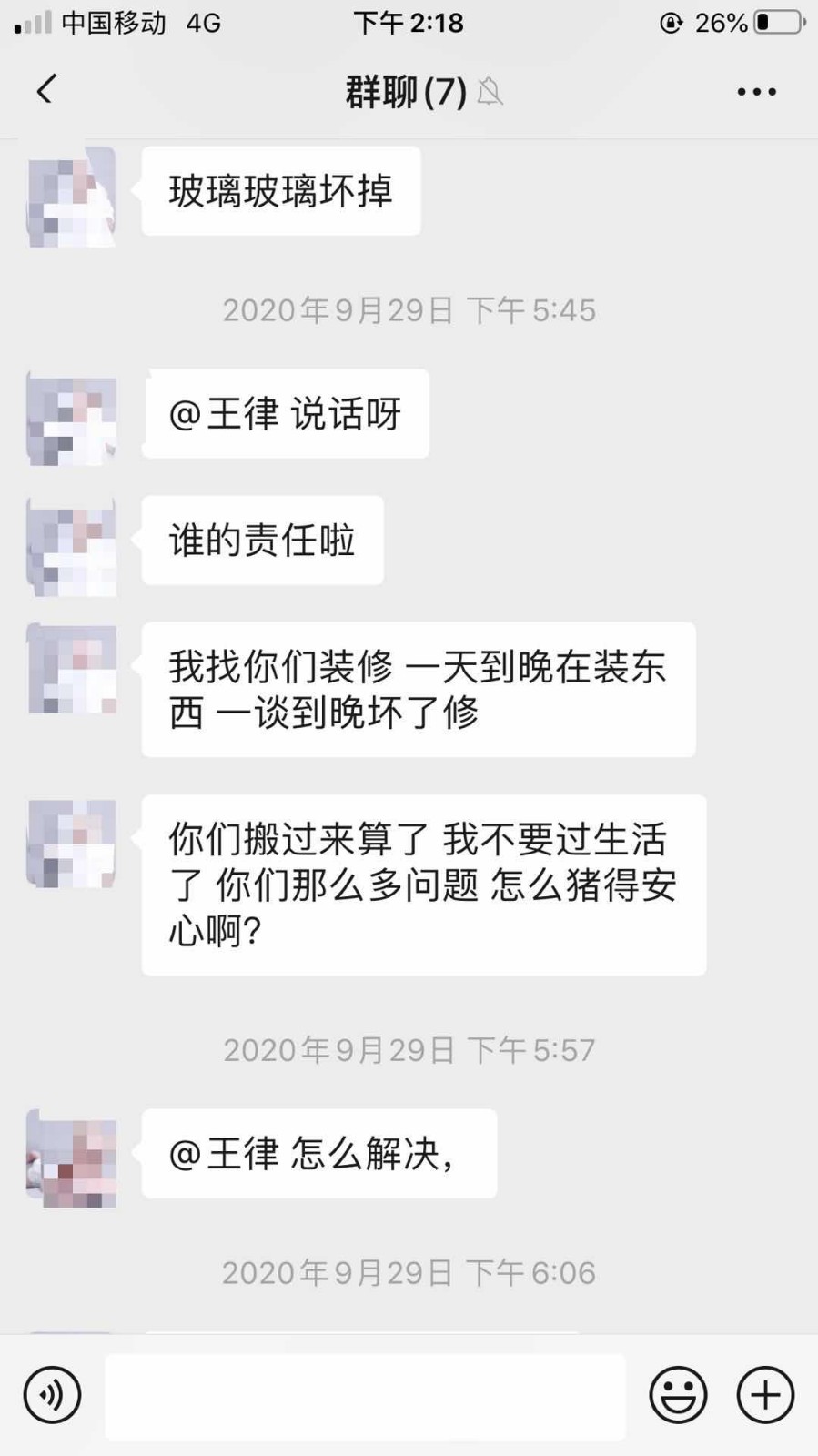Tap avatar beside "你们搬过来算了" message
The height and width of the screenshot is (1456, 818).
(x=71, y=843)
